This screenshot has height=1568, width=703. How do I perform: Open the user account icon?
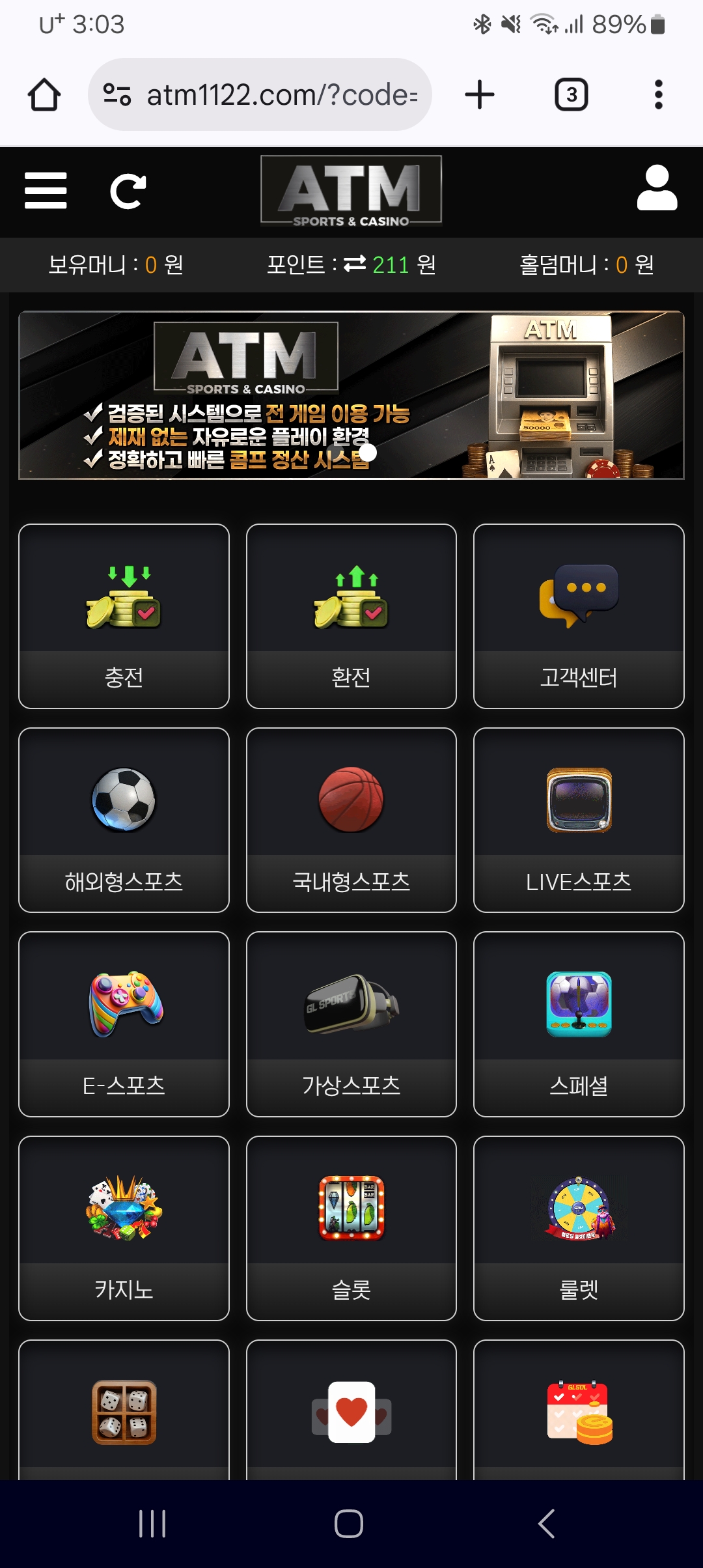click(657, 188)
